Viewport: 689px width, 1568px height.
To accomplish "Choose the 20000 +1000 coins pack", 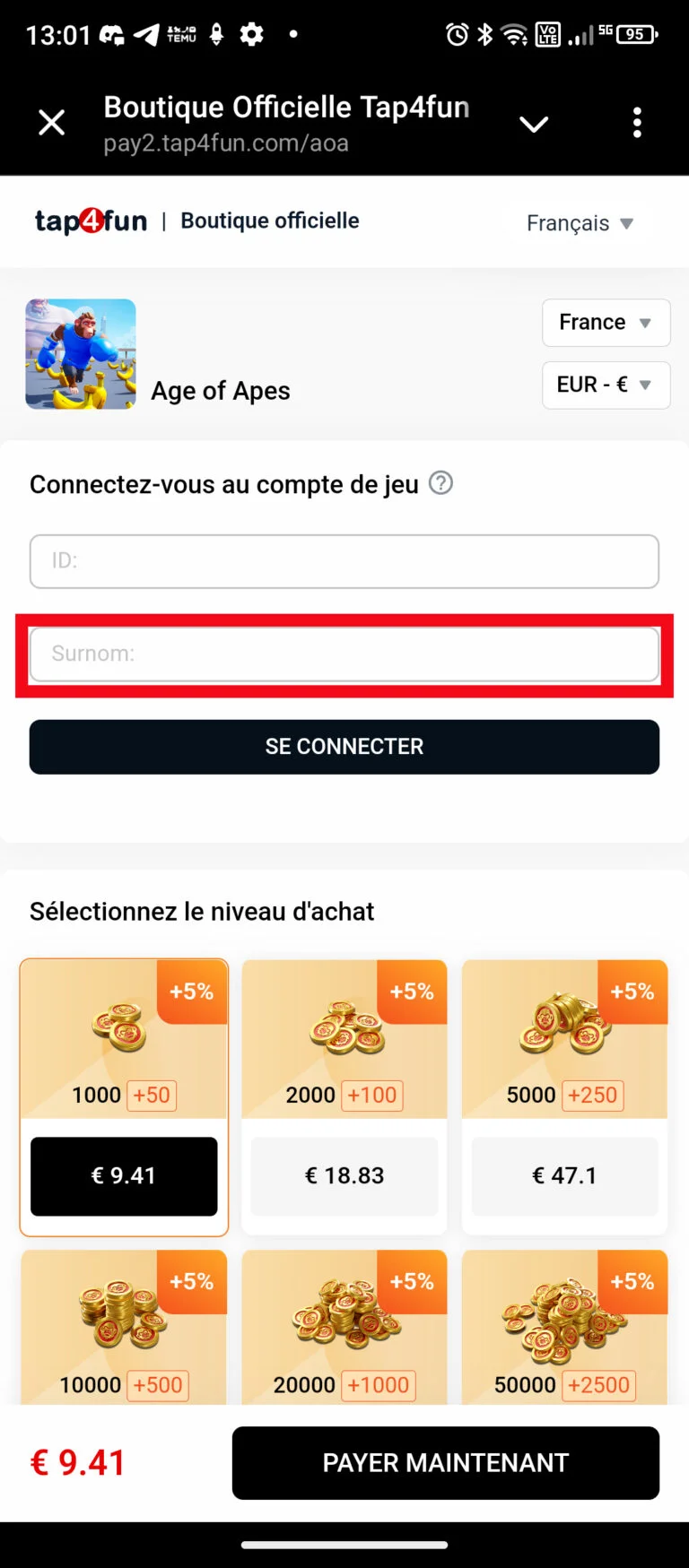I will pyautogui.click(x=344, y=1327).
